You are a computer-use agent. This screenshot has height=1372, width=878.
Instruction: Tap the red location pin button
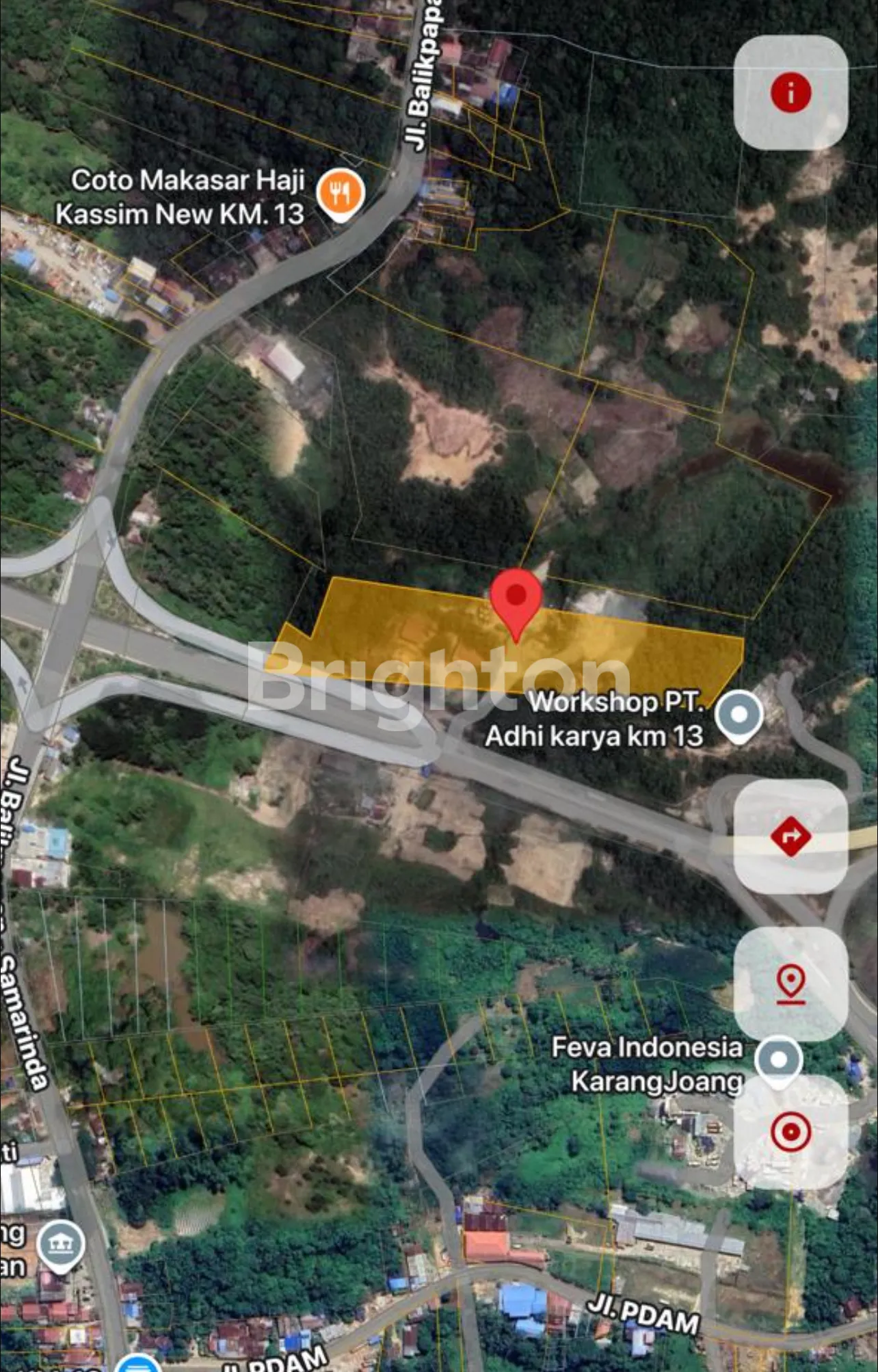790,985
